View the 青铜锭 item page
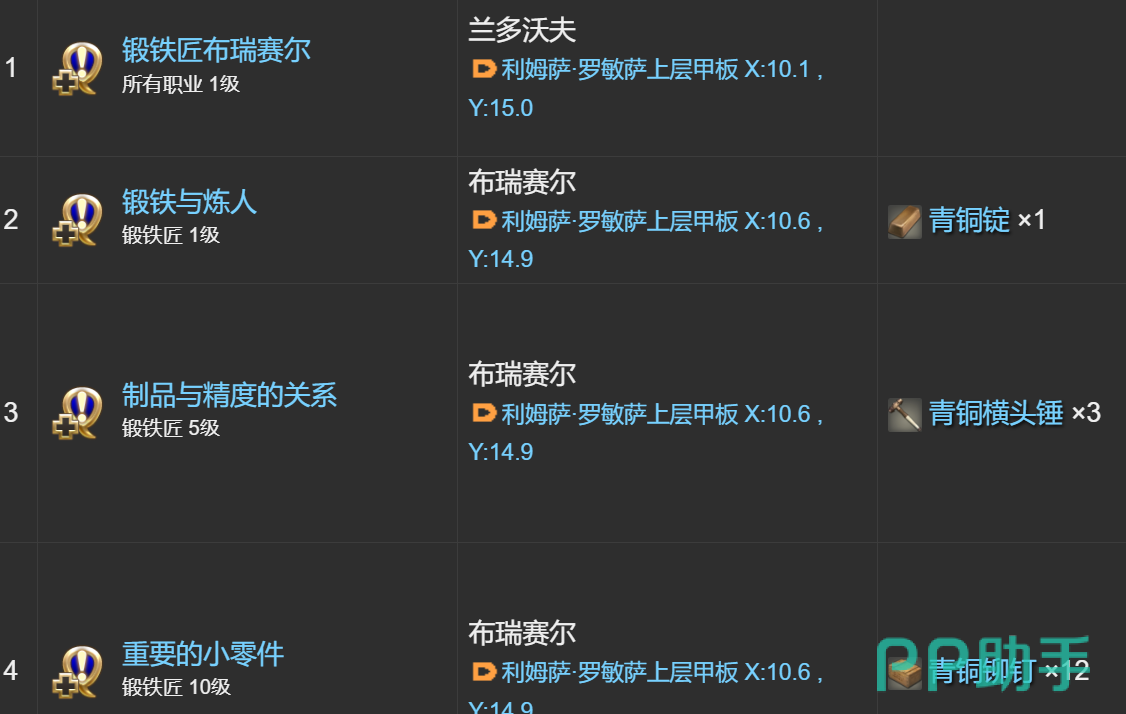This screenshot has height=714, width=1126. pos(969,220)
